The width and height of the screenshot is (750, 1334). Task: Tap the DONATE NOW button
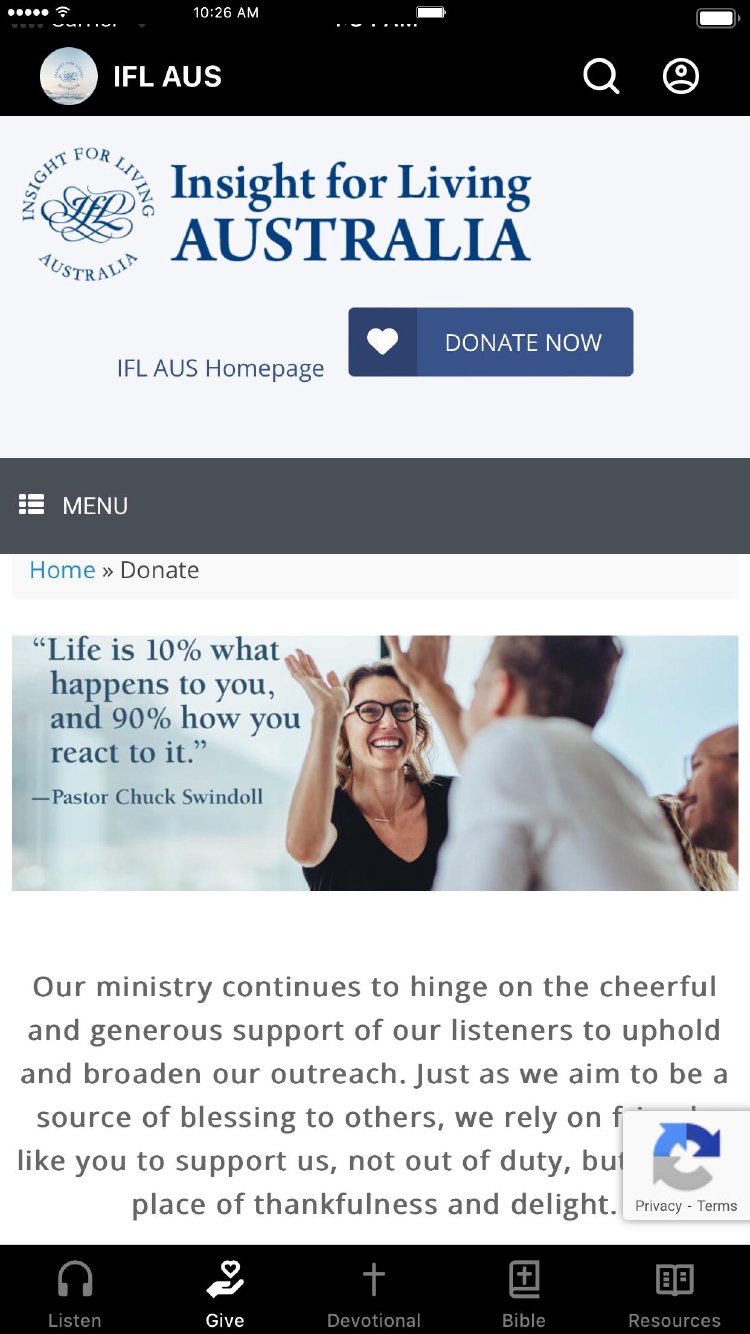coord(490,342)
